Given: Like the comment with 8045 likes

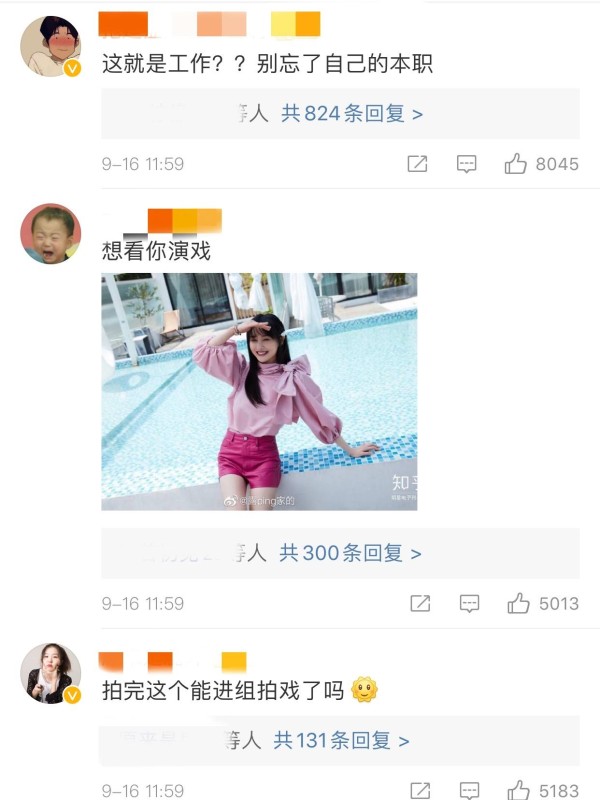Looking at the screenshot, I should tap(516, 164).
